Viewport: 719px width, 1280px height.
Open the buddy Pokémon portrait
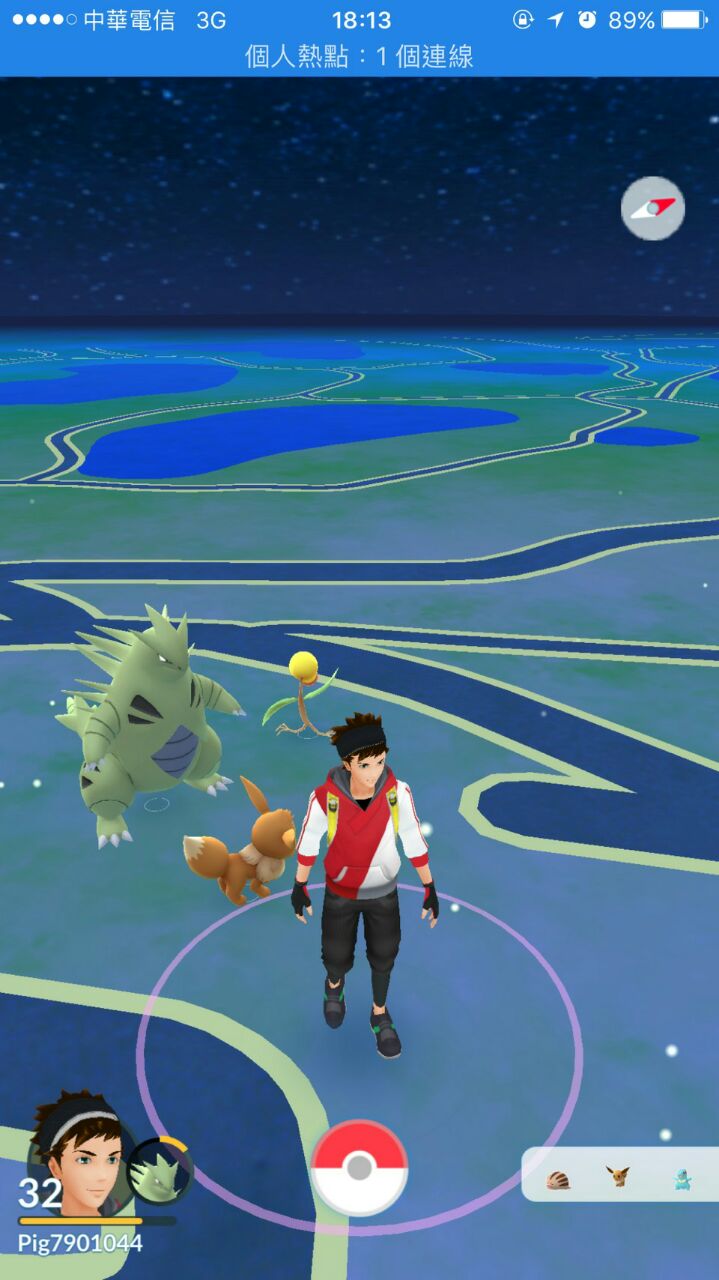[x=160, y=1171]
